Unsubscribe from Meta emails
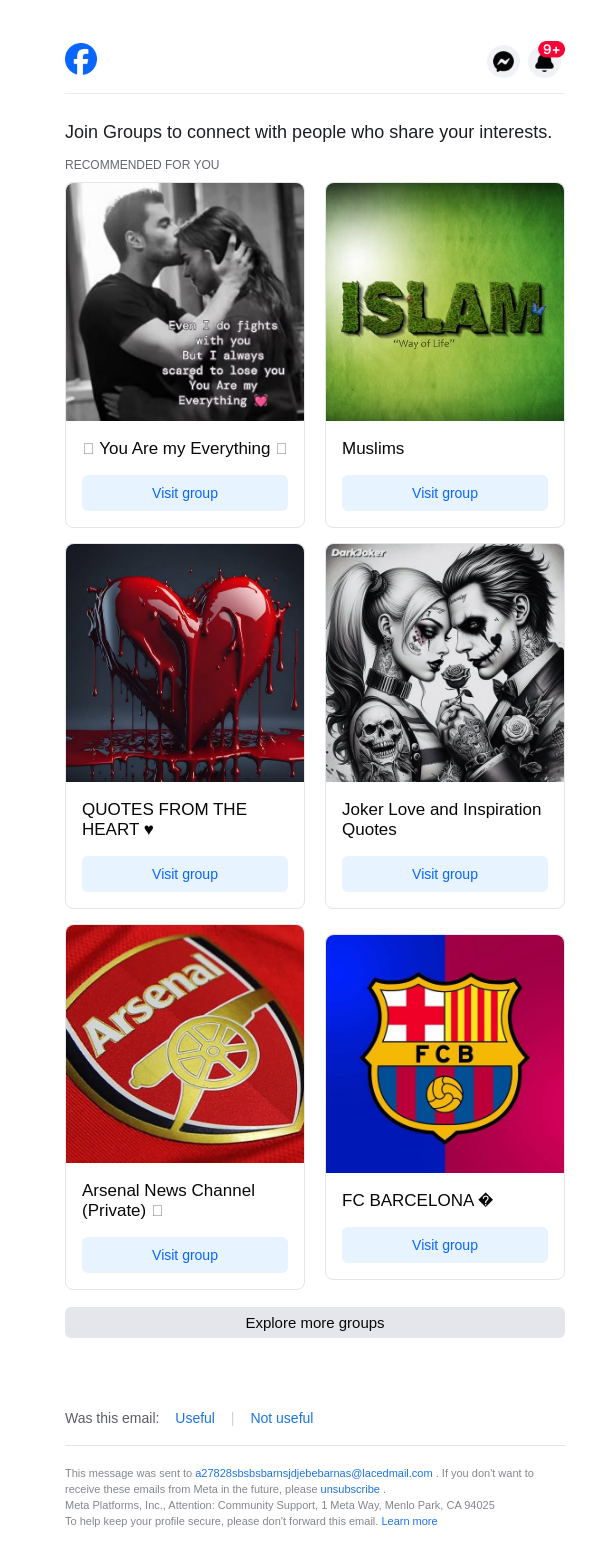This screenshot has height=1567, width=600. click(x=350, y=1489)
